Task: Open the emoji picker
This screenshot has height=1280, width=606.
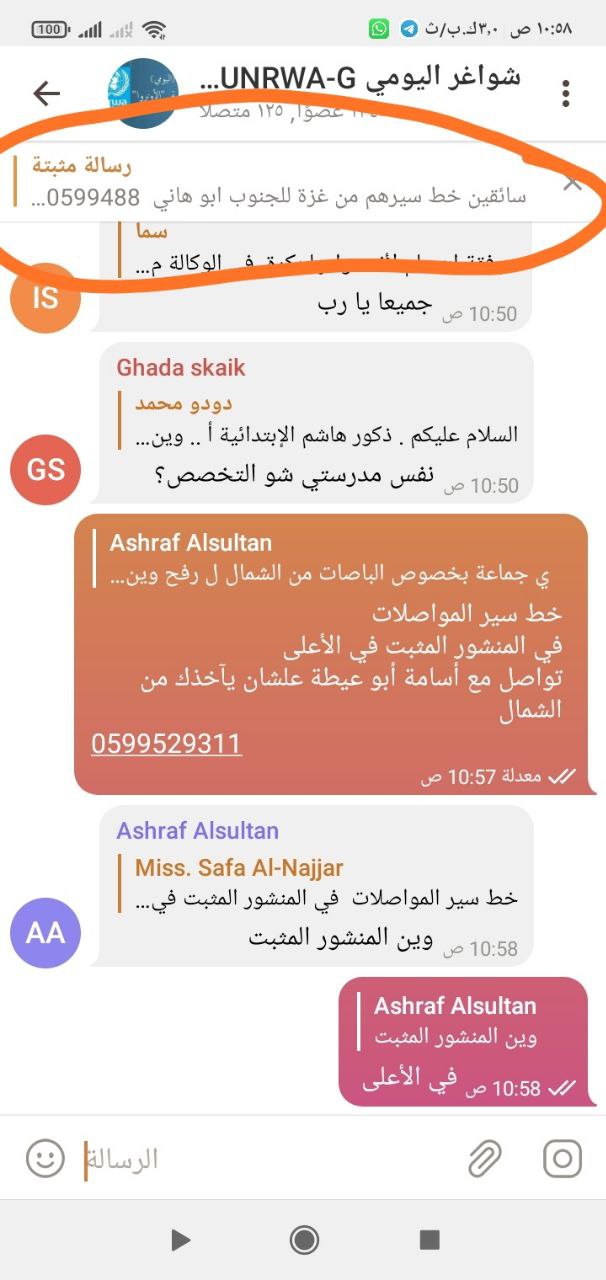Action: pos(43,1159)
